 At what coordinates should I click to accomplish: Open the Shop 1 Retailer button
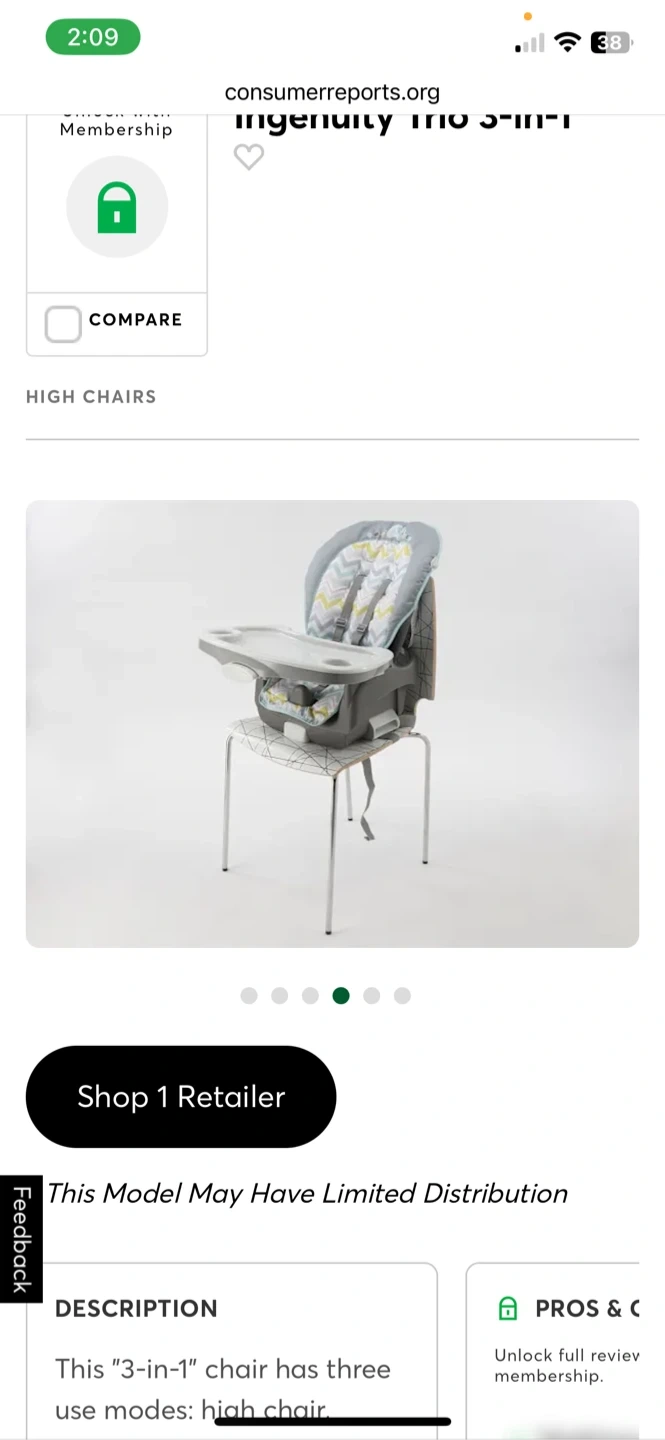[x=181, y=1097]
